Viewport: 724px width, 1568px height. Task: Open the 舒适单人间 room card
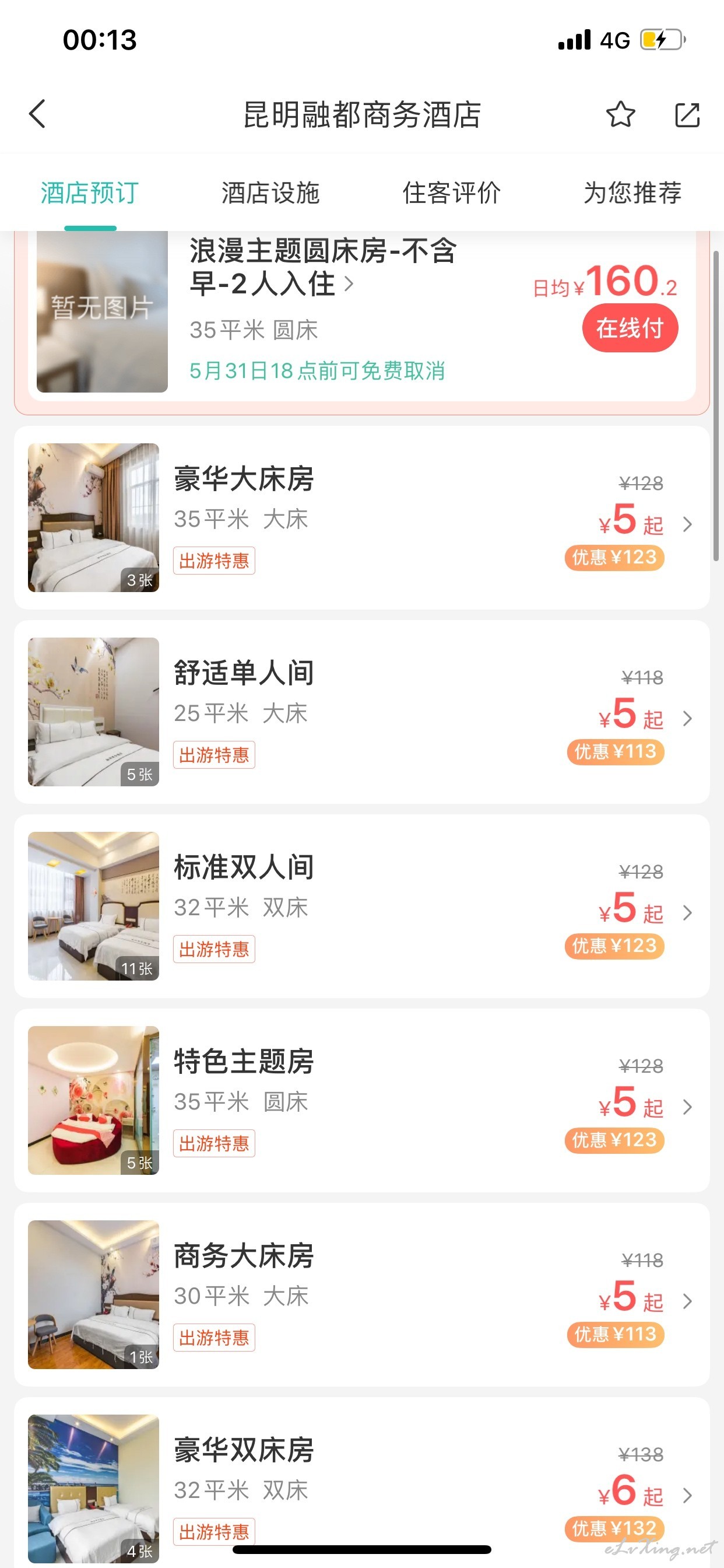(x=362, y=712)
